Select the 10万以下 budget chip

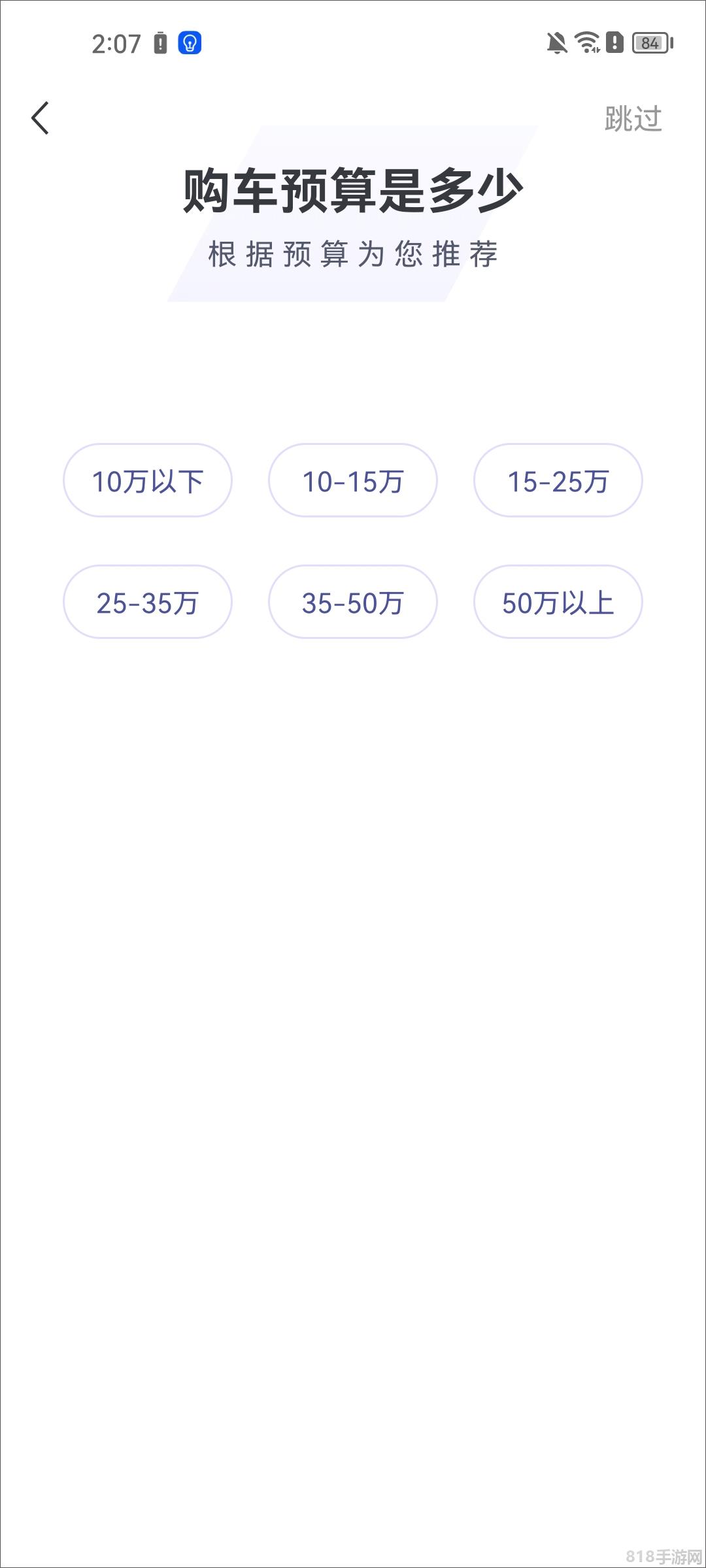click(148, 480)
